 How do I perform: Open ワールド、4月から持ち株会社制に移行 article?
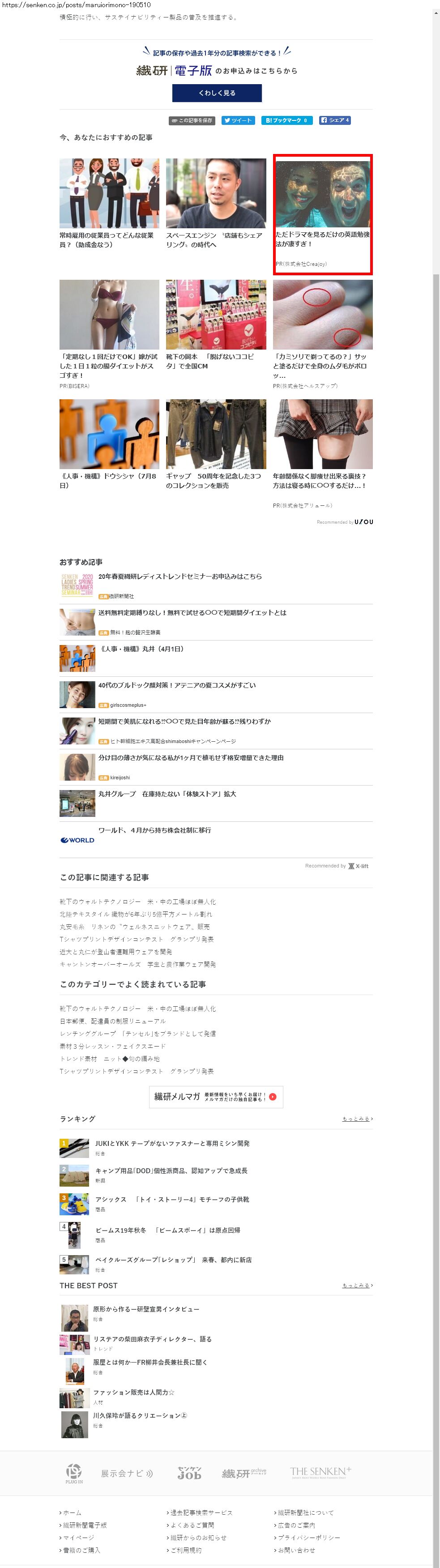tap(154, 830)
